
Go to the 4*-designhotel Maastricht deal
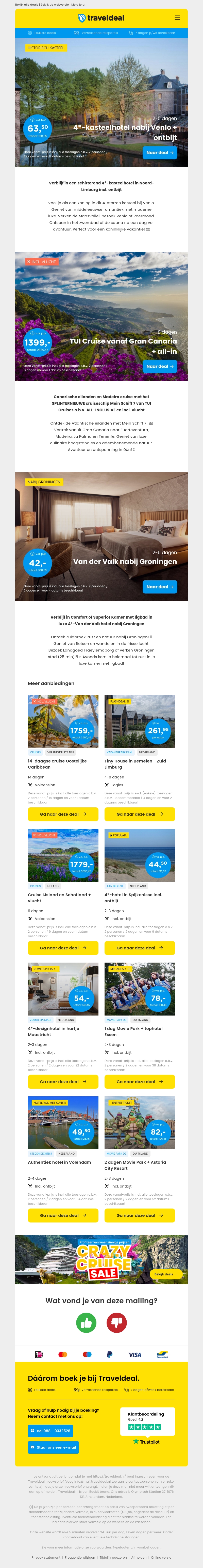[63, 1082]
